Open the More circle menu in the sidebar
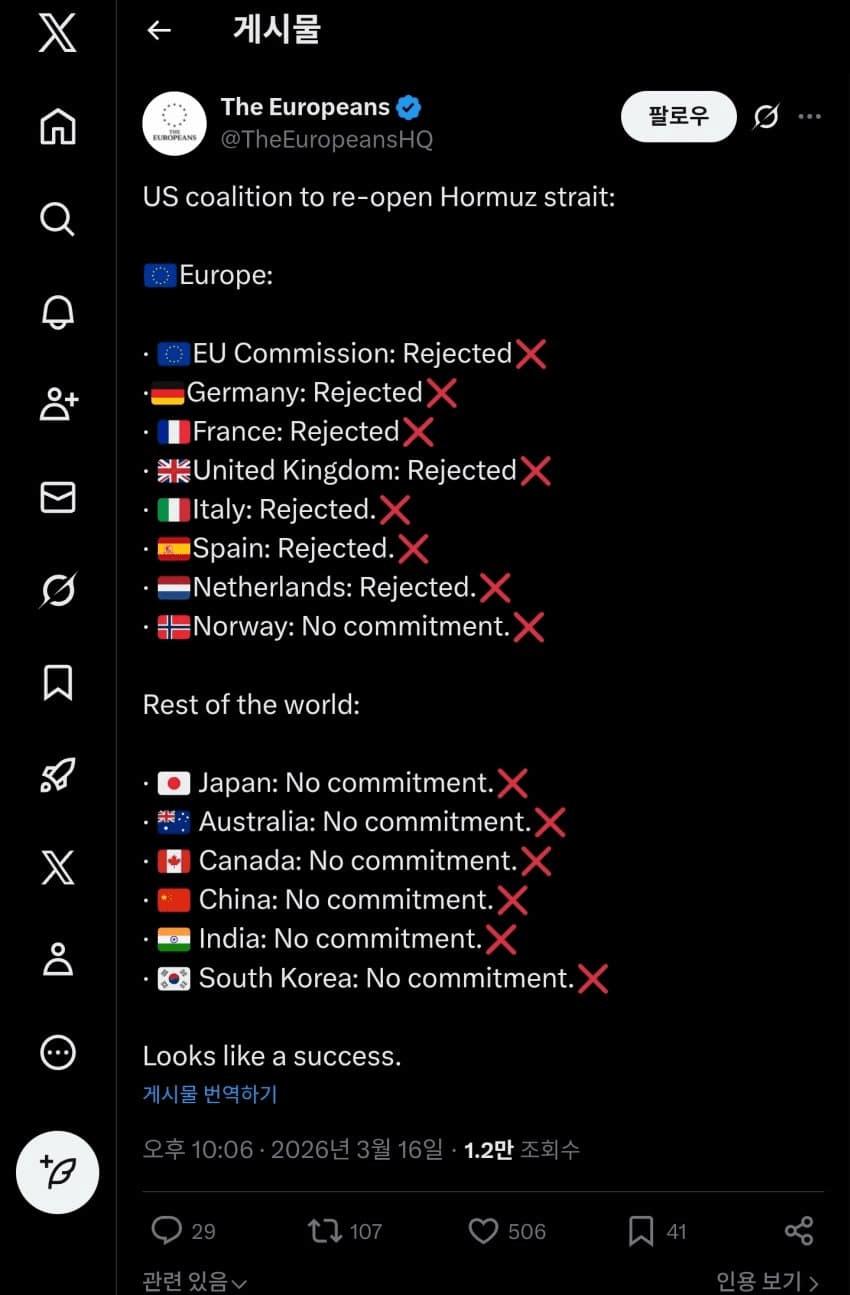The width and height of the screenshot is (850, 1295). (x=57, y=1052)
